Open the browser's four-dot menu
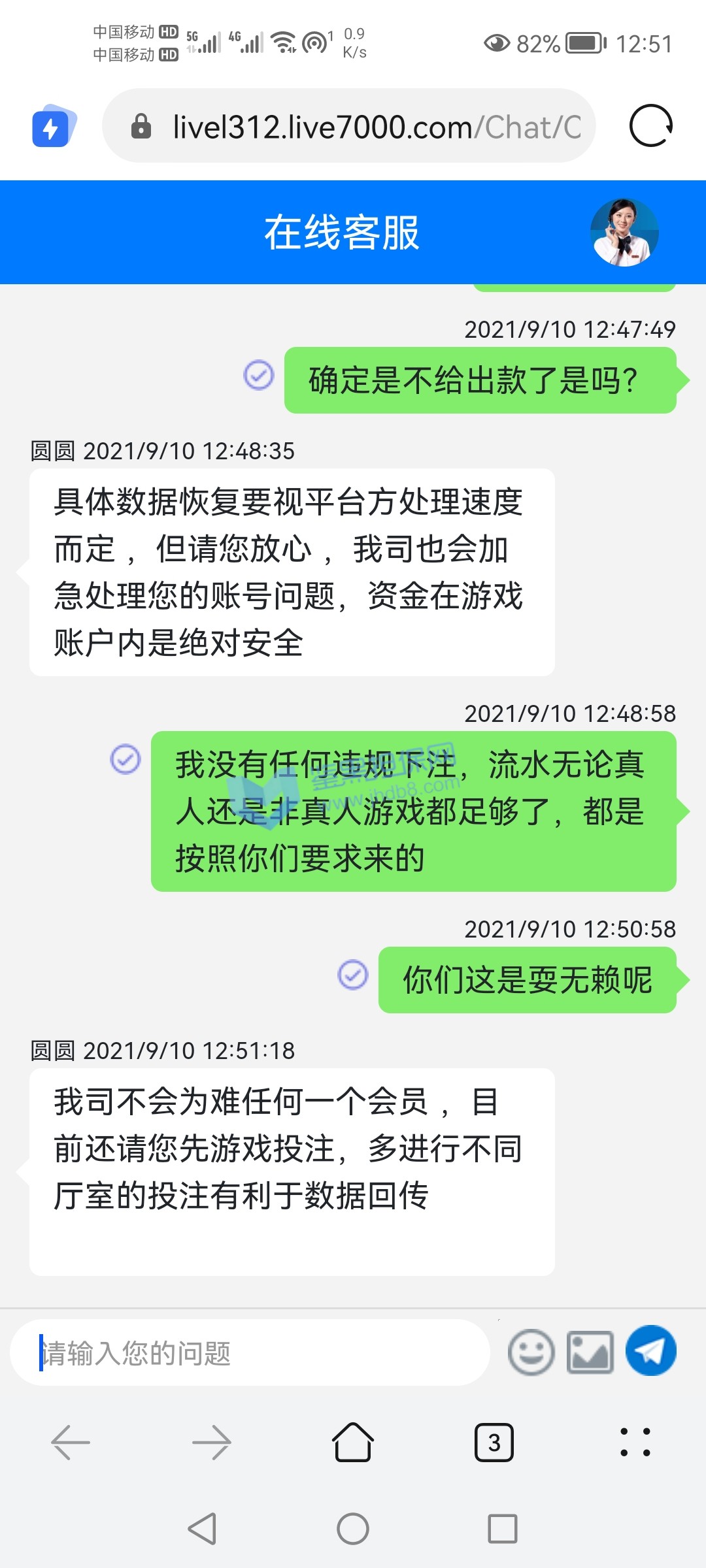This screenshot has height=1568, width=706. pyautogui.click(x=635, y=1442)
